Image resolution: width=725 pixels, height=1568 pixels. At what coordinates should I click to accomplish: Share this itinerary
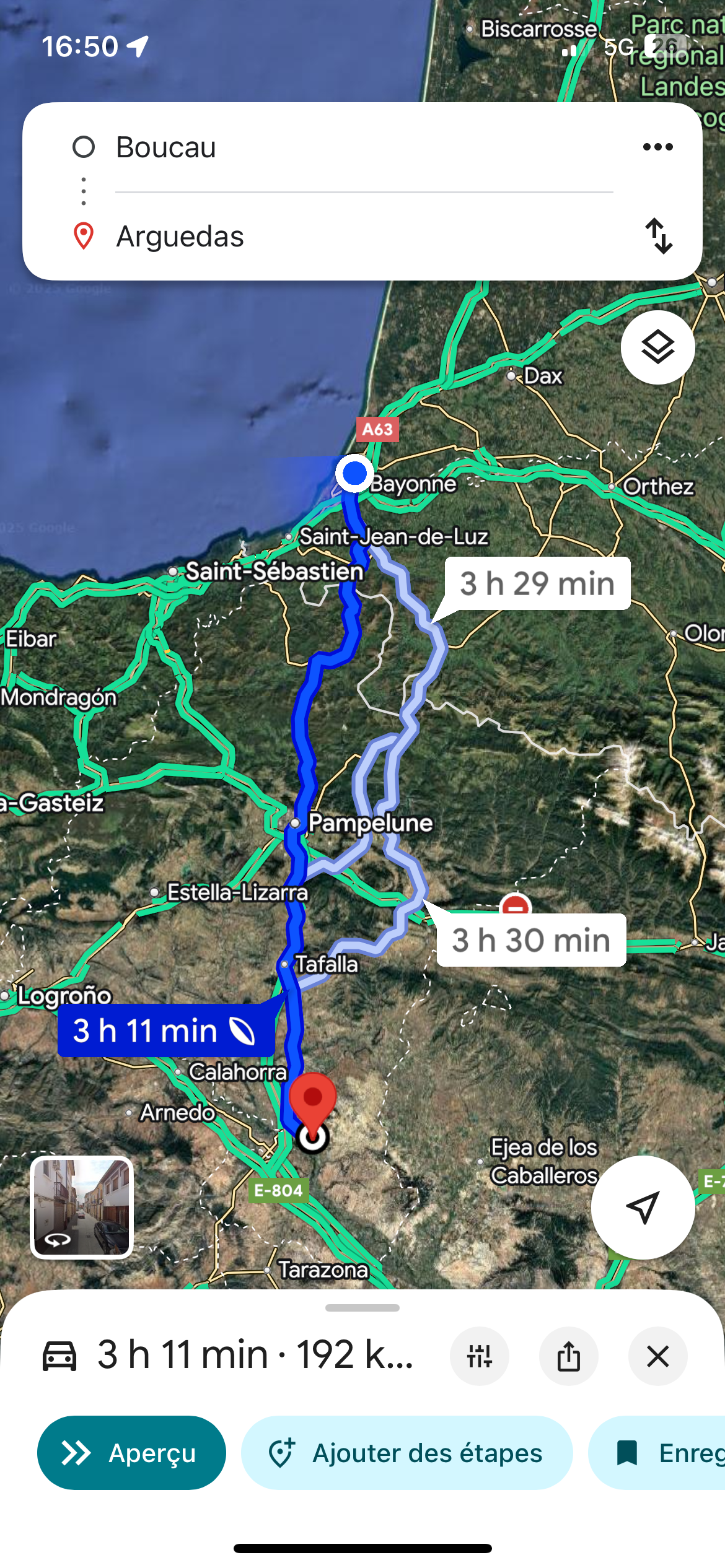coord(568,1356)
